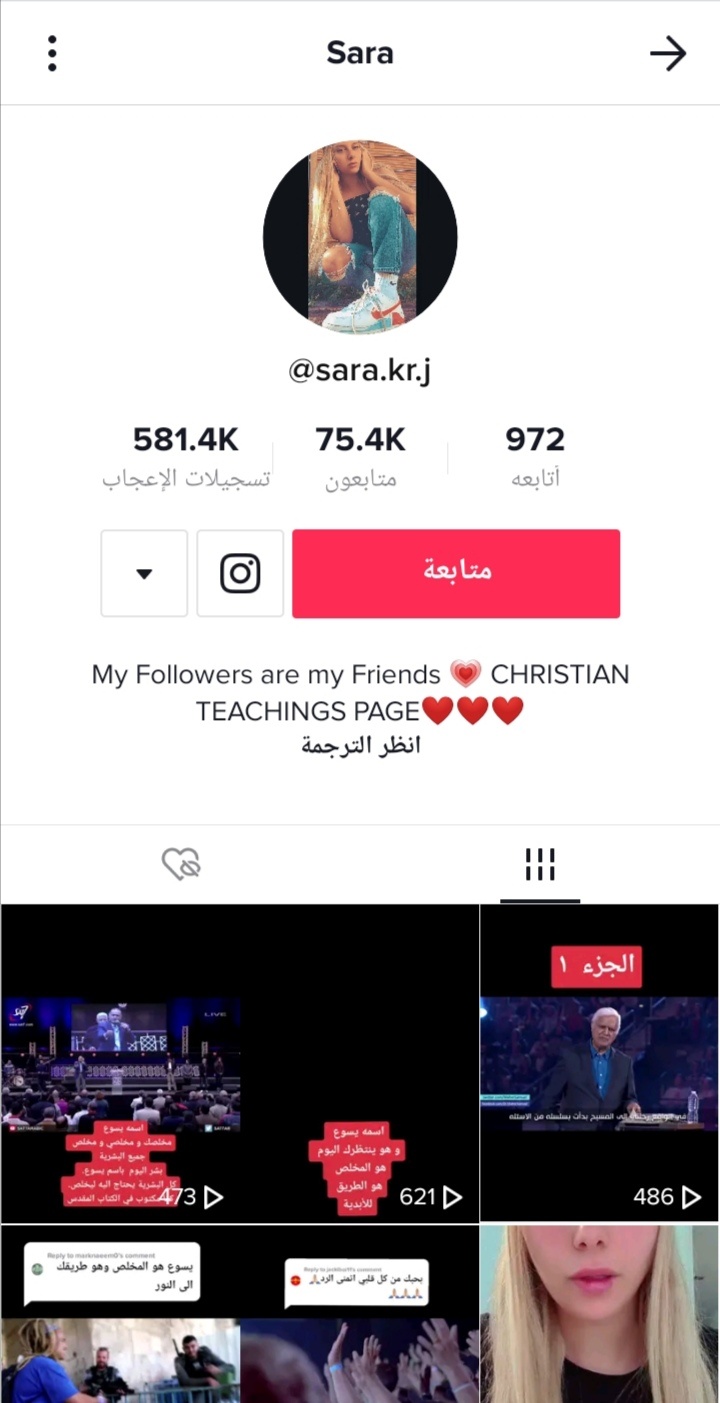Tap 'انظر الترجمة' to see translation
Image resolution: width=720 pixels, height=1403 pixels.
[x=360, y=746]
